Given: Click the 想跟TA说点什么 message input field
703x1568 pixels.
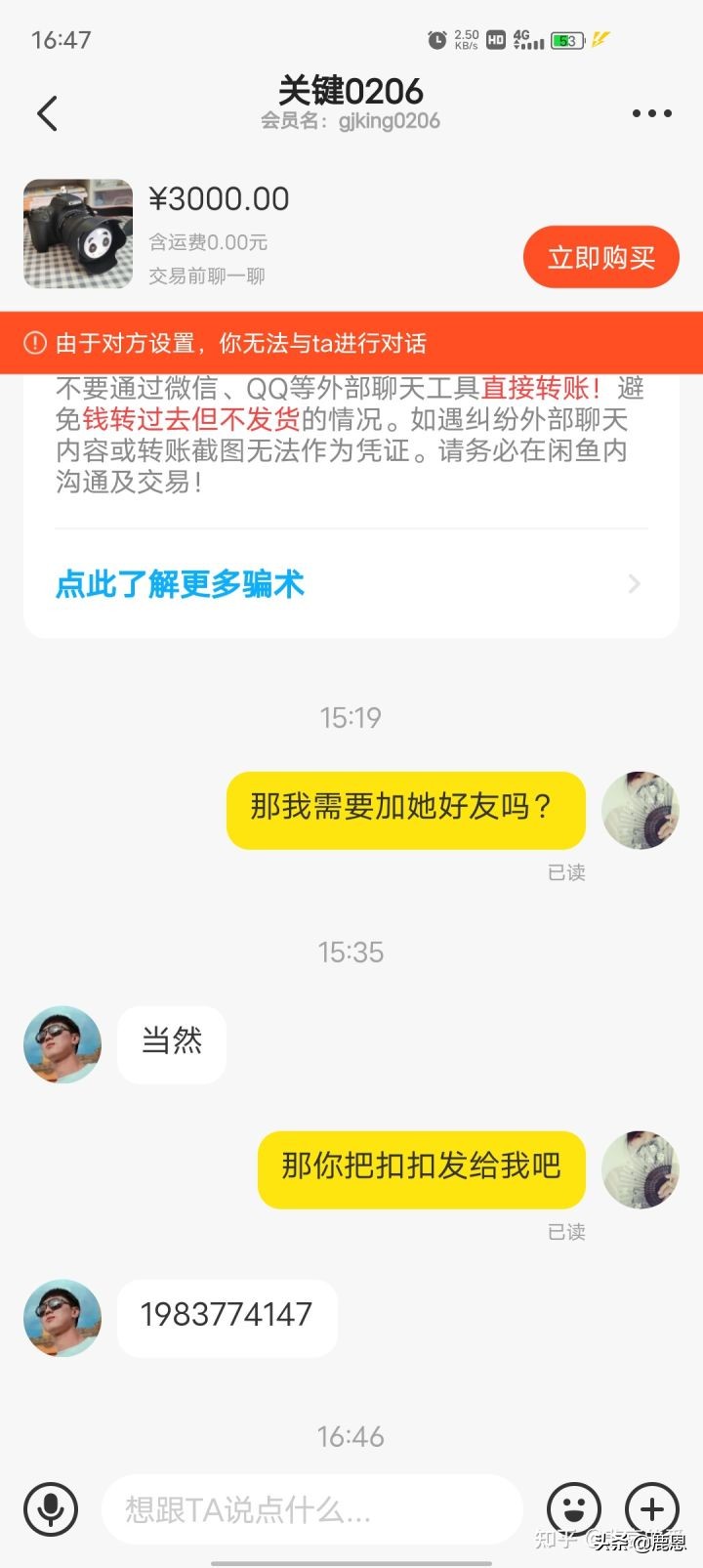Looking at the screenshot, I should (x=310, y=1509).
